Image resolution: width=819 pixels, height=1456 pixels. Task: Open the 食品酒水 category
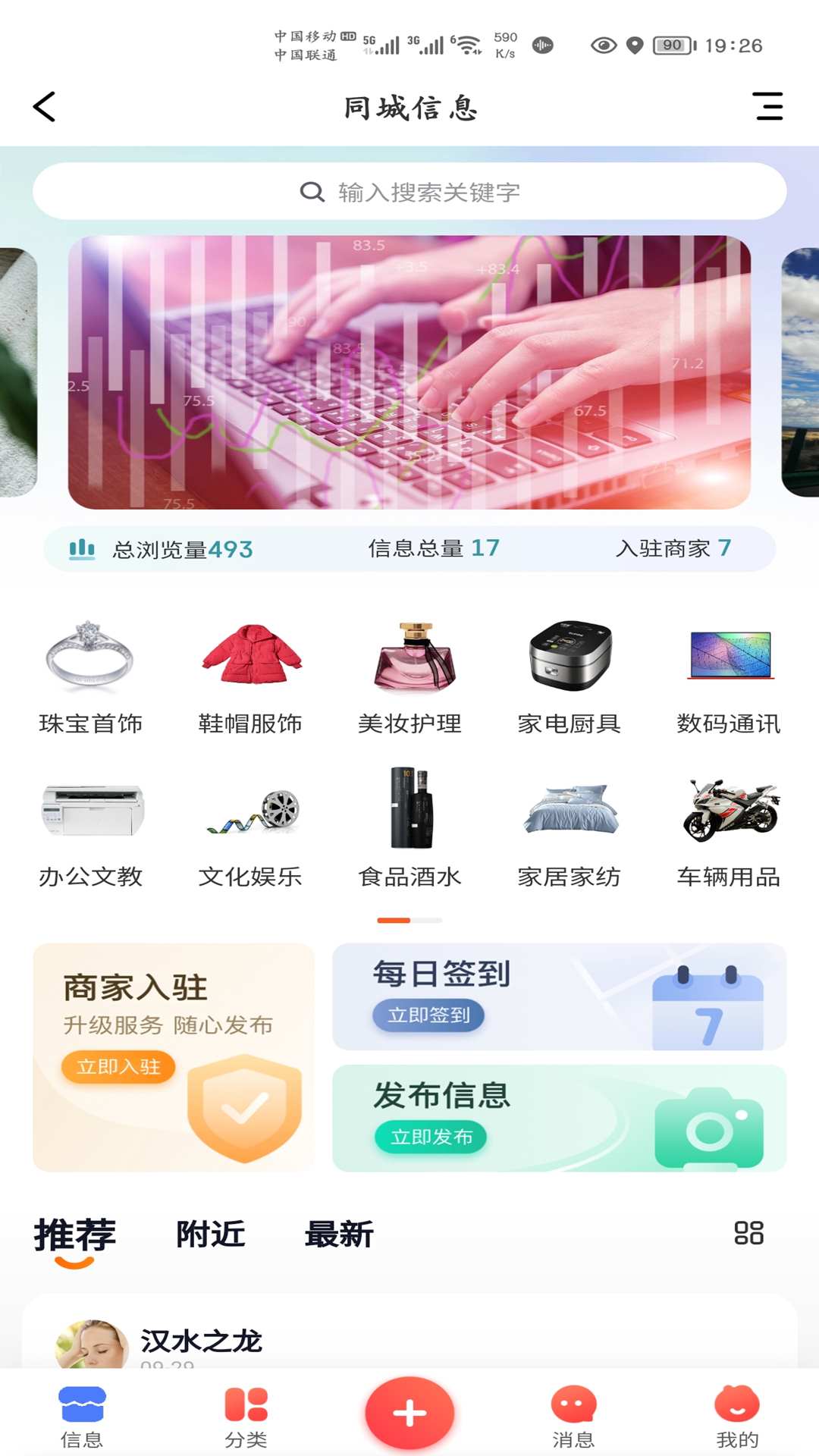409,828
